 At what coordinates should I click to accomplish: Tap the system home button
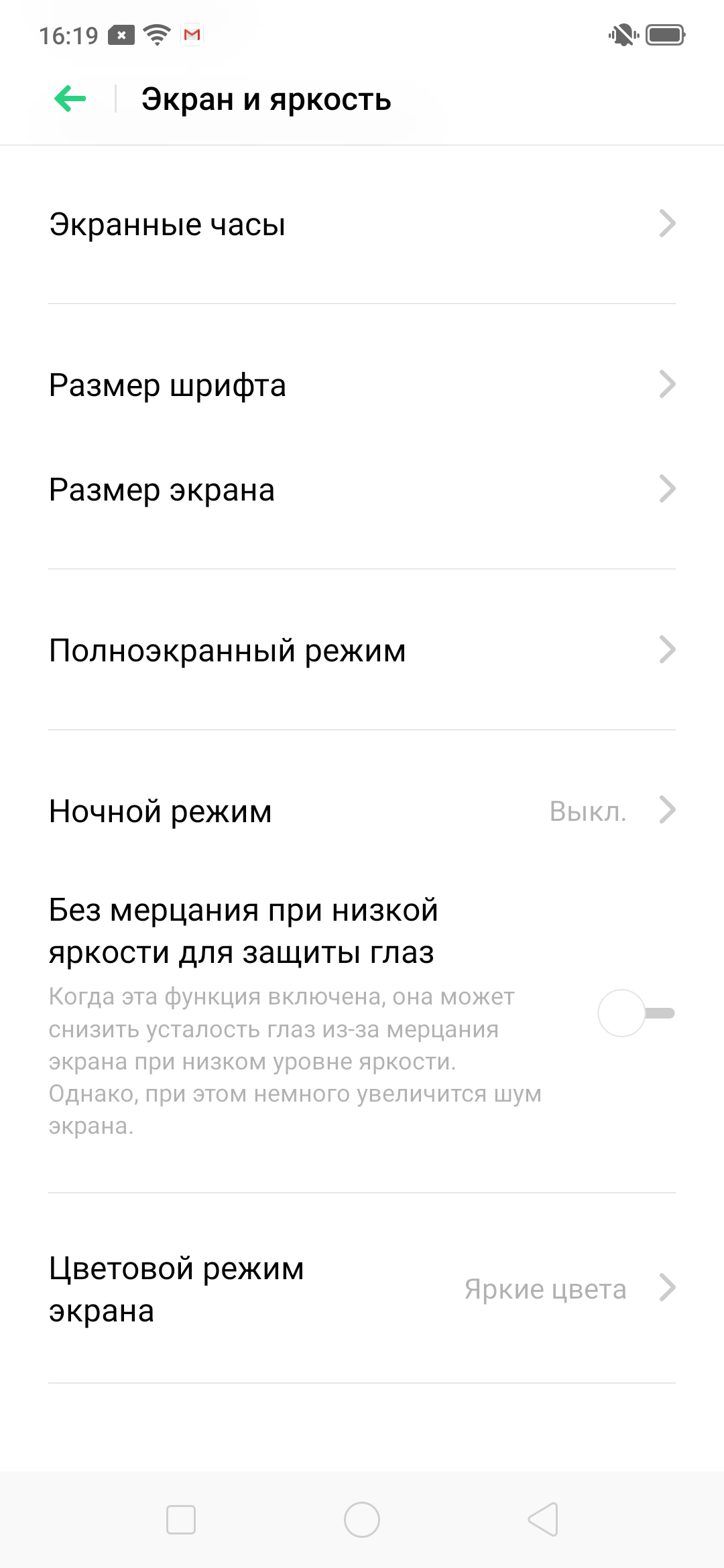point(362,1520)
